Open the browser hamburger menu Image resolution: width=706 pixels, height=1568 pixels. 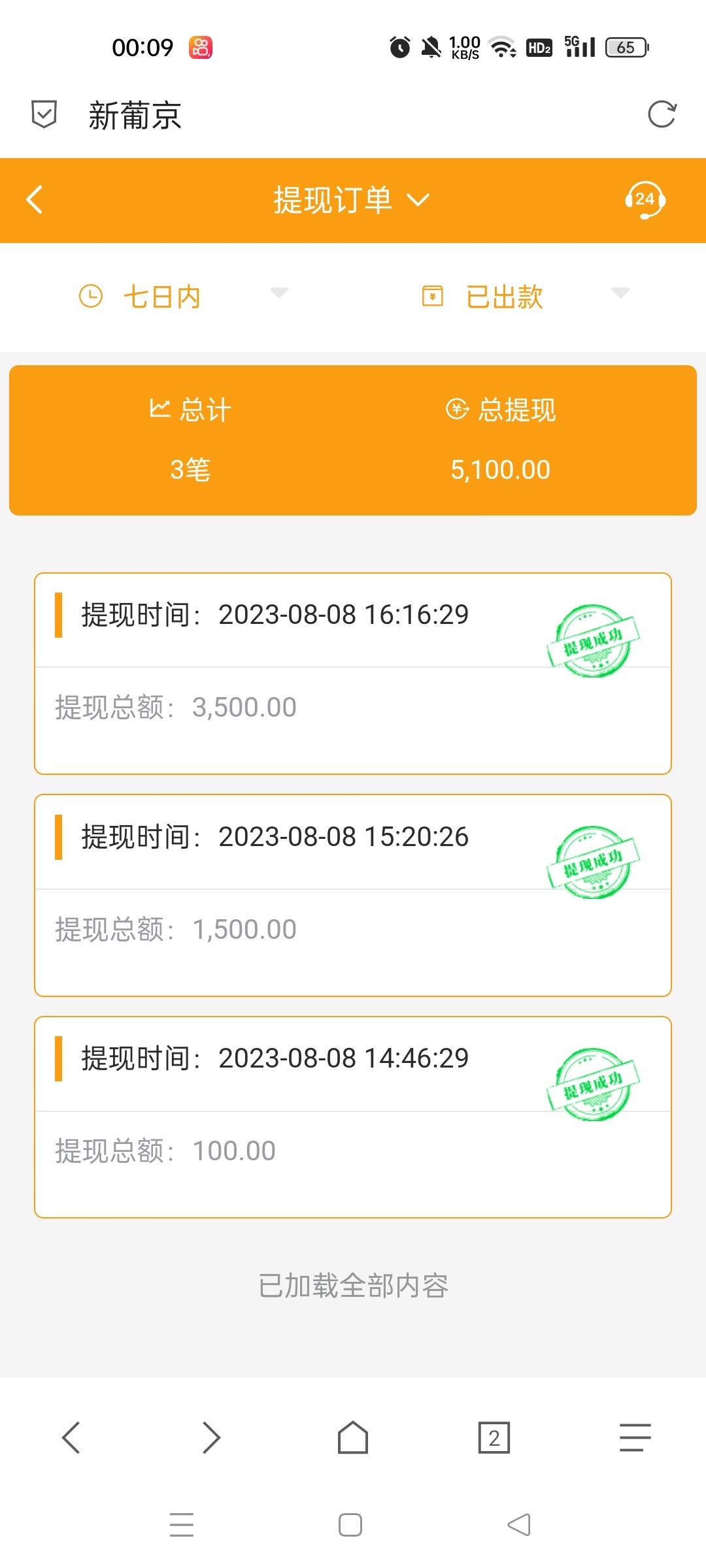635,1437
